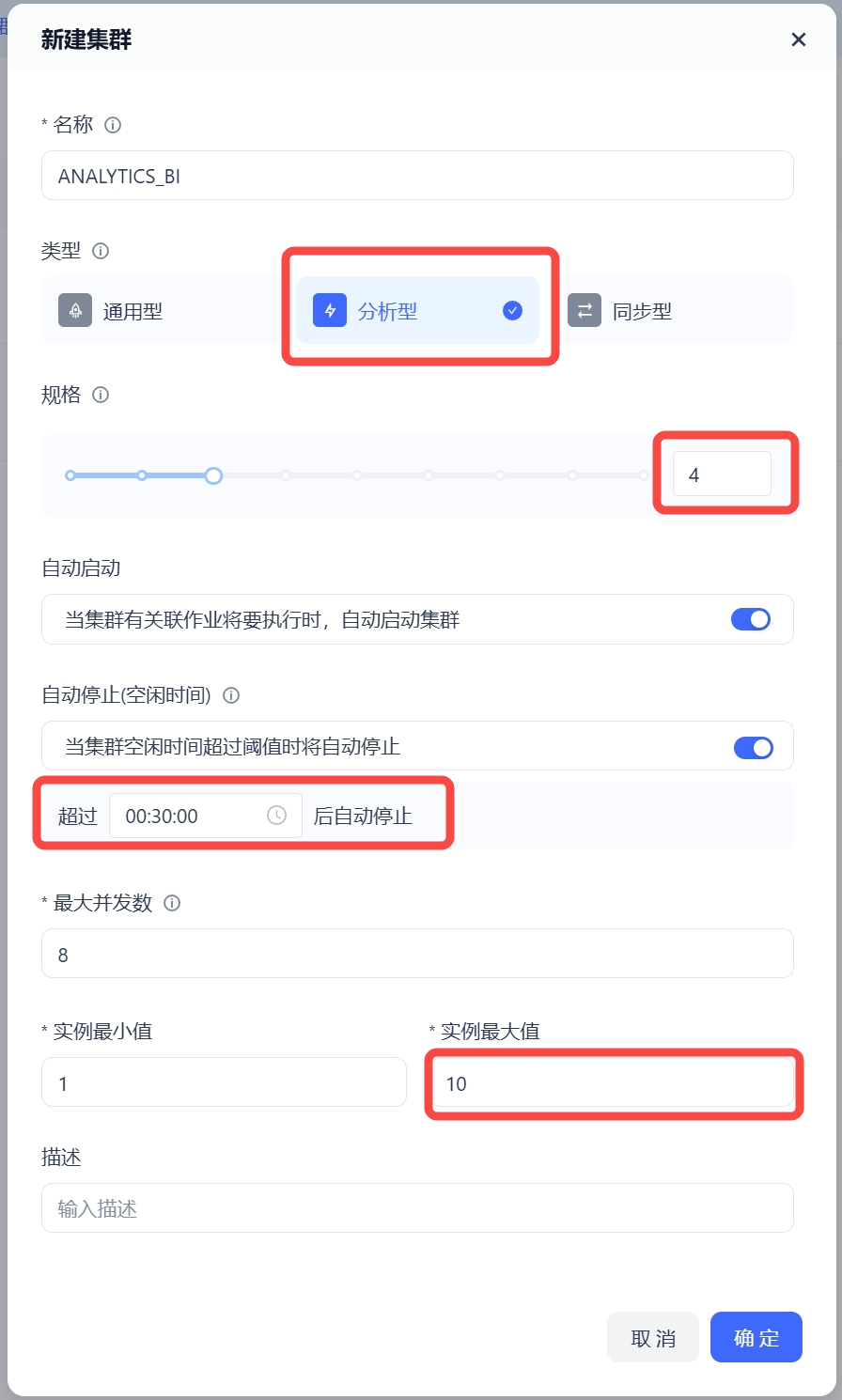Image resolution: width=842 pixels, height=1400 pixels.
Task: Show info tooltip next to 最大并发数
Action: click(172, 903)
